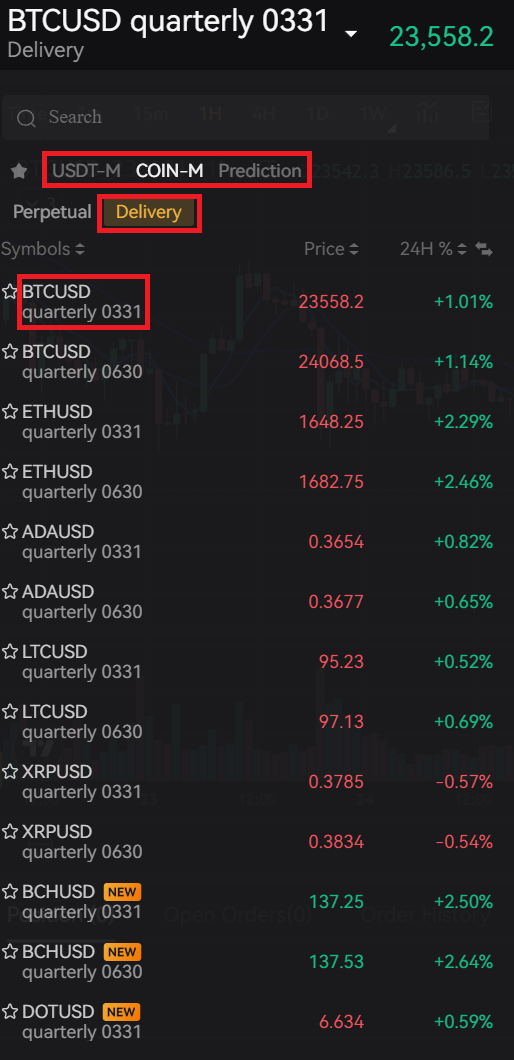Viewport: 514px width, 1060px height.
Task: Switch to the USDT-M tab
Action: (x=87, y=171)
